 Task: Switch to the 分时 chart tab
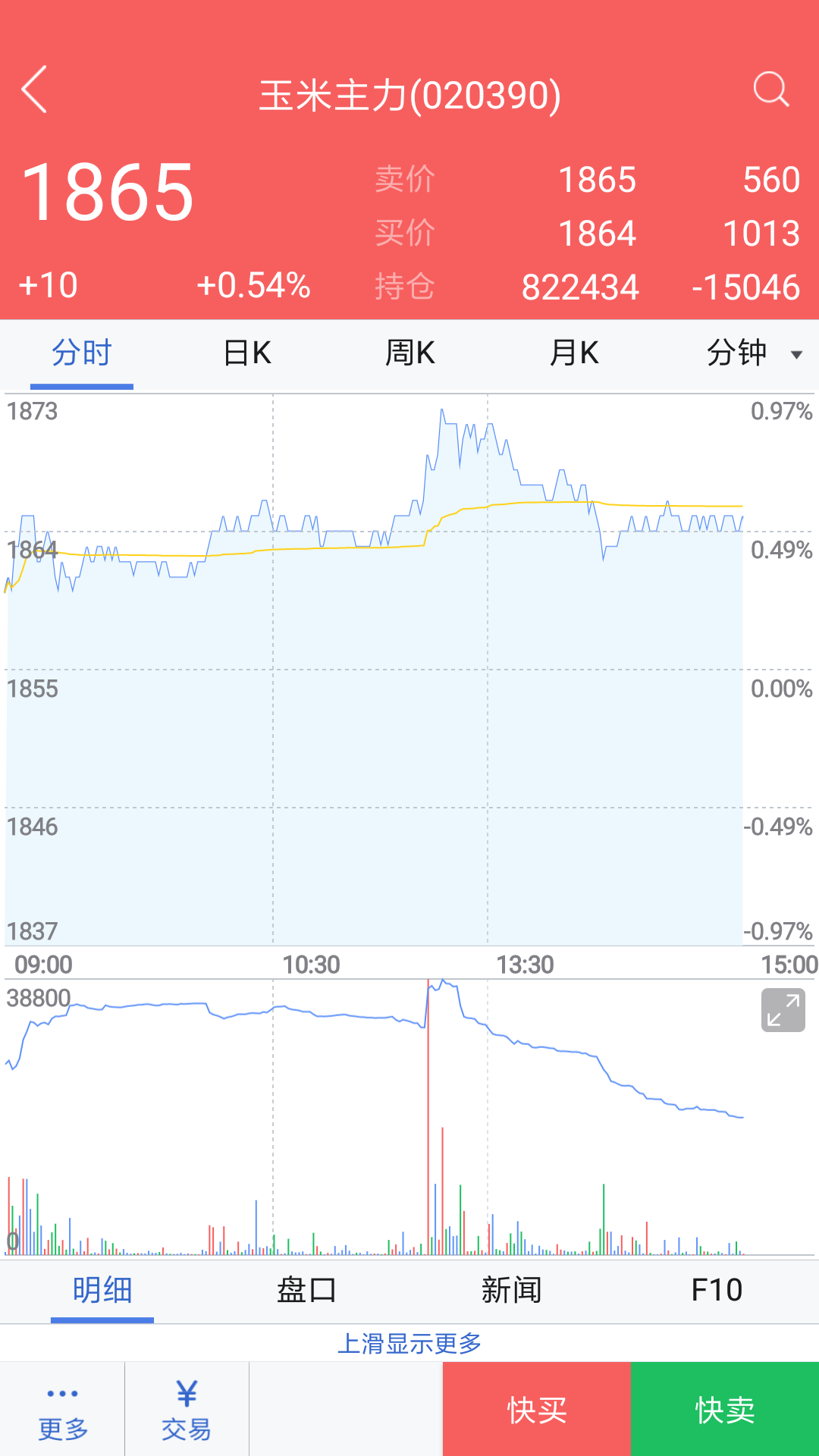[82, 353]
